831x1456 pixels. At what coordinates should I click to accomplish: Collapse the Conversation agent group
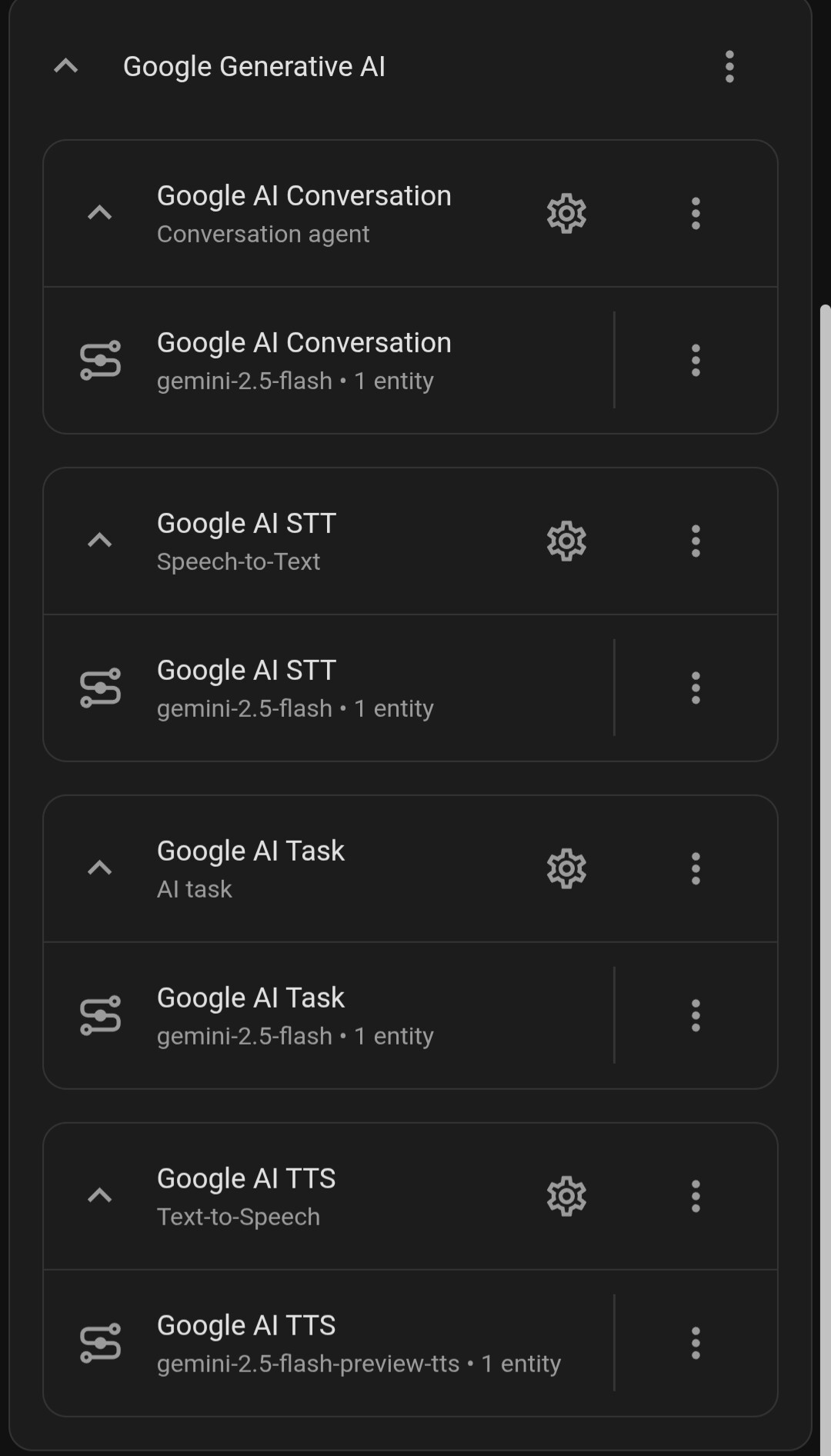(100, 213)
